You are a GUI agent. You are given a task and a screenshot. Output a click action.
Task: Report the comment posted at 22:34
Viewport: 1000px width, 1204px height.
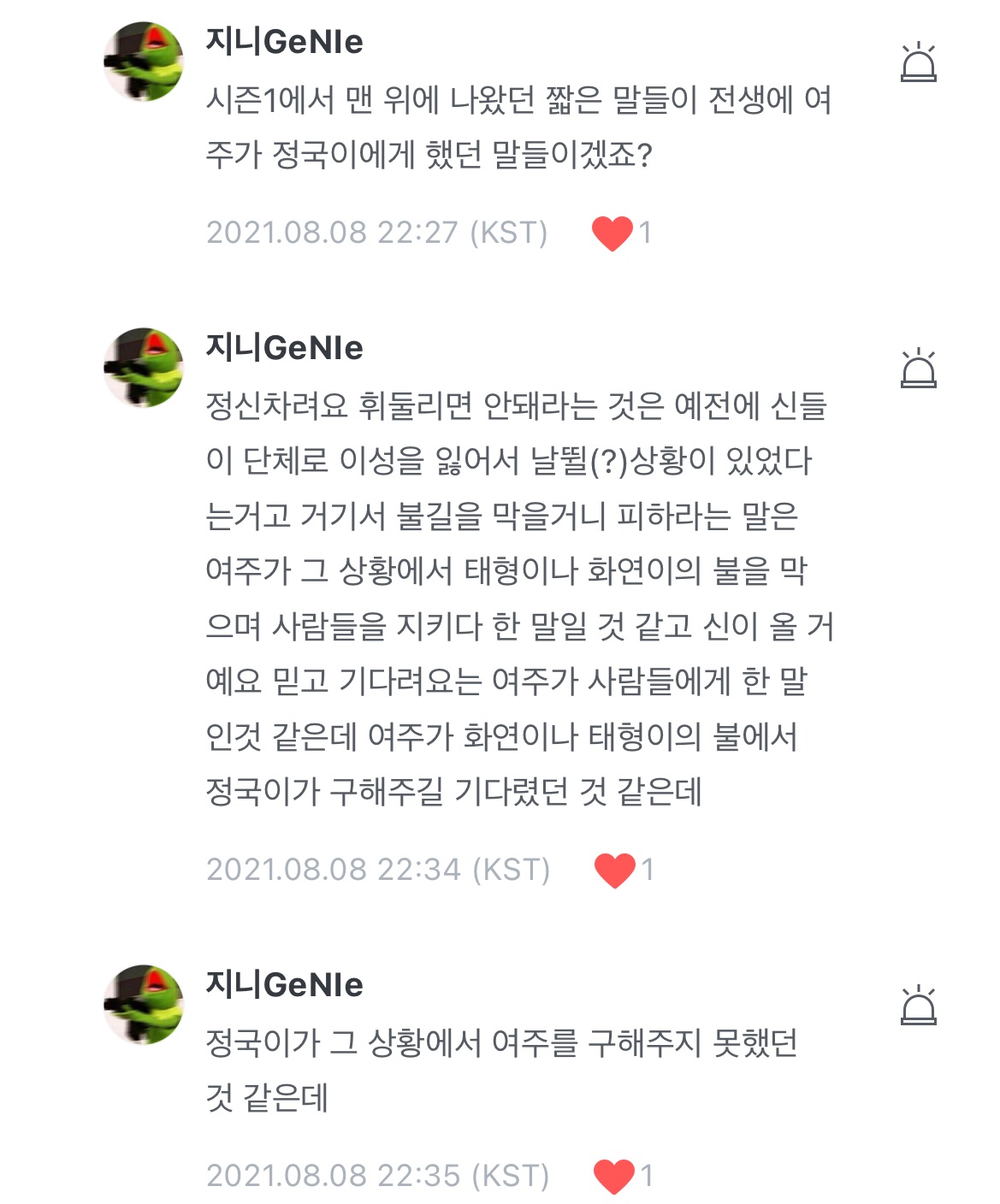918,369
